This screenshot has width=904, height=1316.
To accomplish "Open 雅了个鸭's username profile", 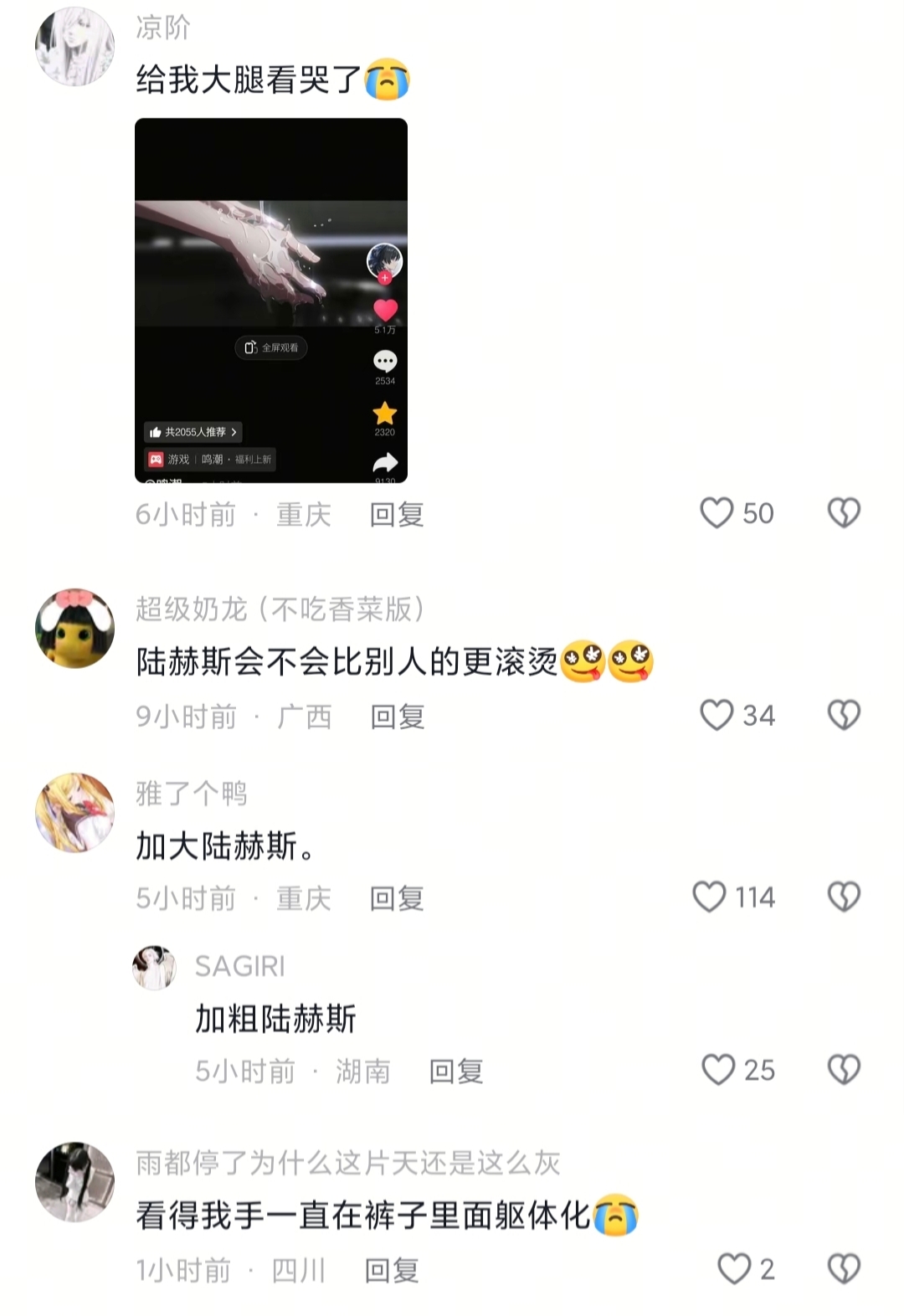I will [192, 793].
